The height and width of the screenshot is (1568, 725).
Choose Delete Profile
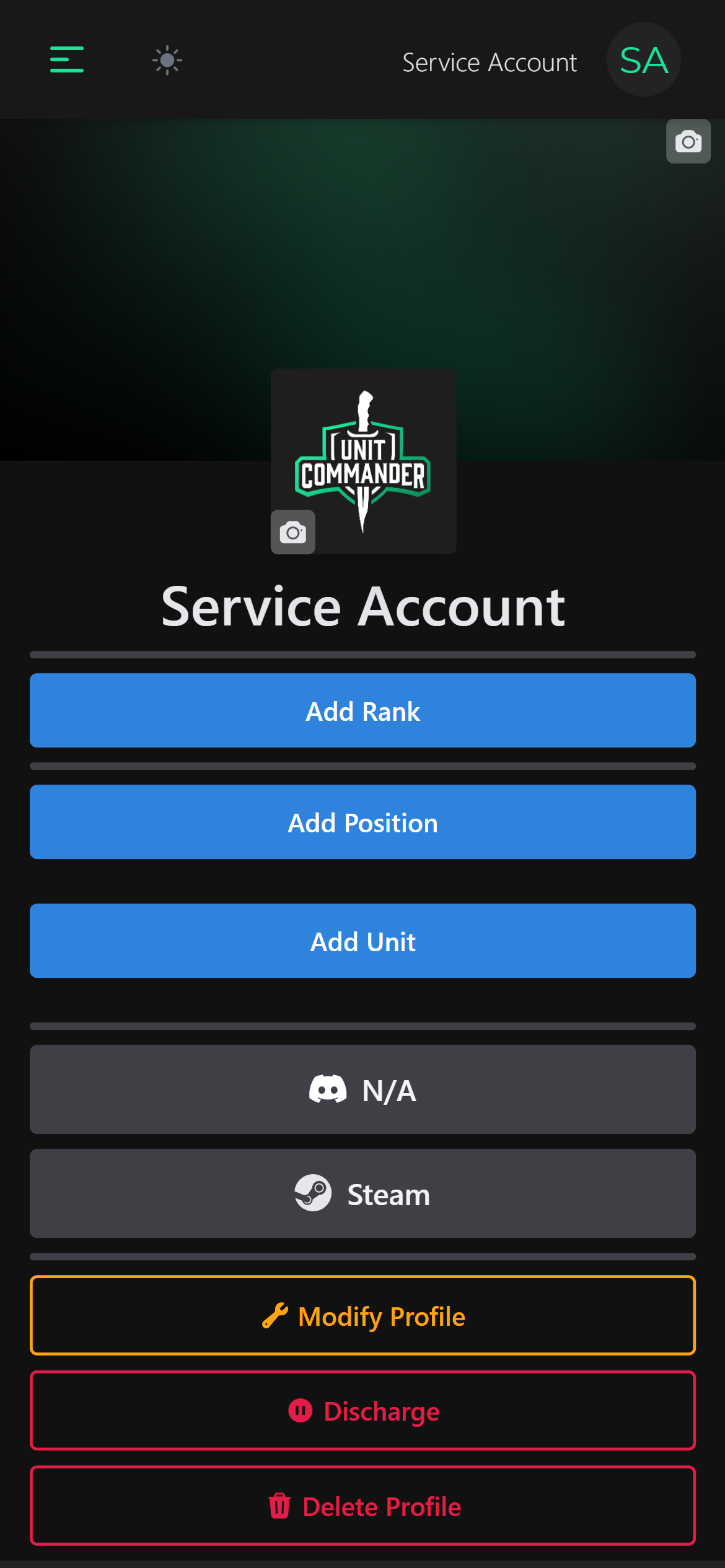362,1506
